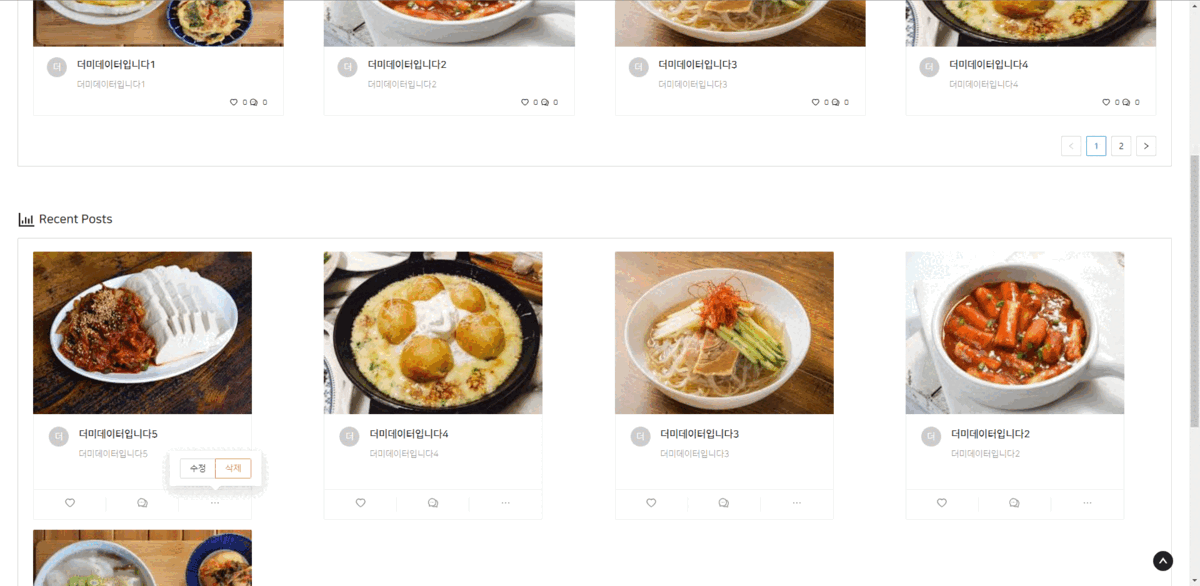
Task: Like the recent post 더미데이터입니다2
Action: point(942,503)
